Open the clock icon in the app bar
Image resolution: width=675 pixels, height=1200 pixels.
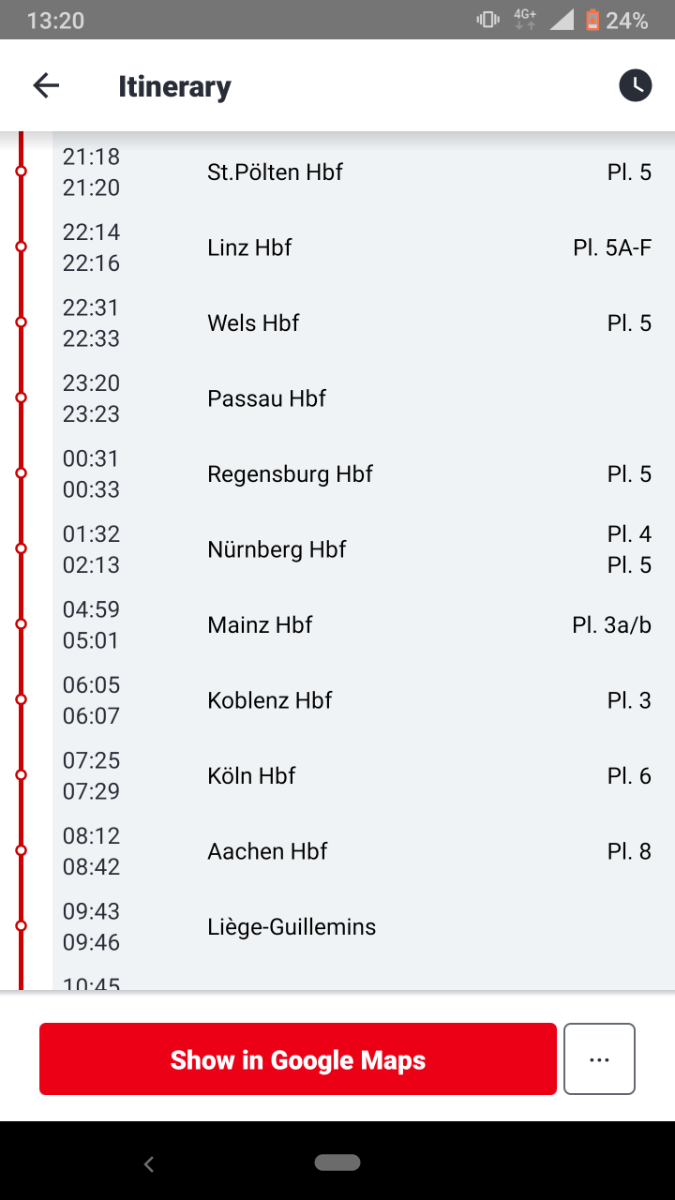click(635, 86)
